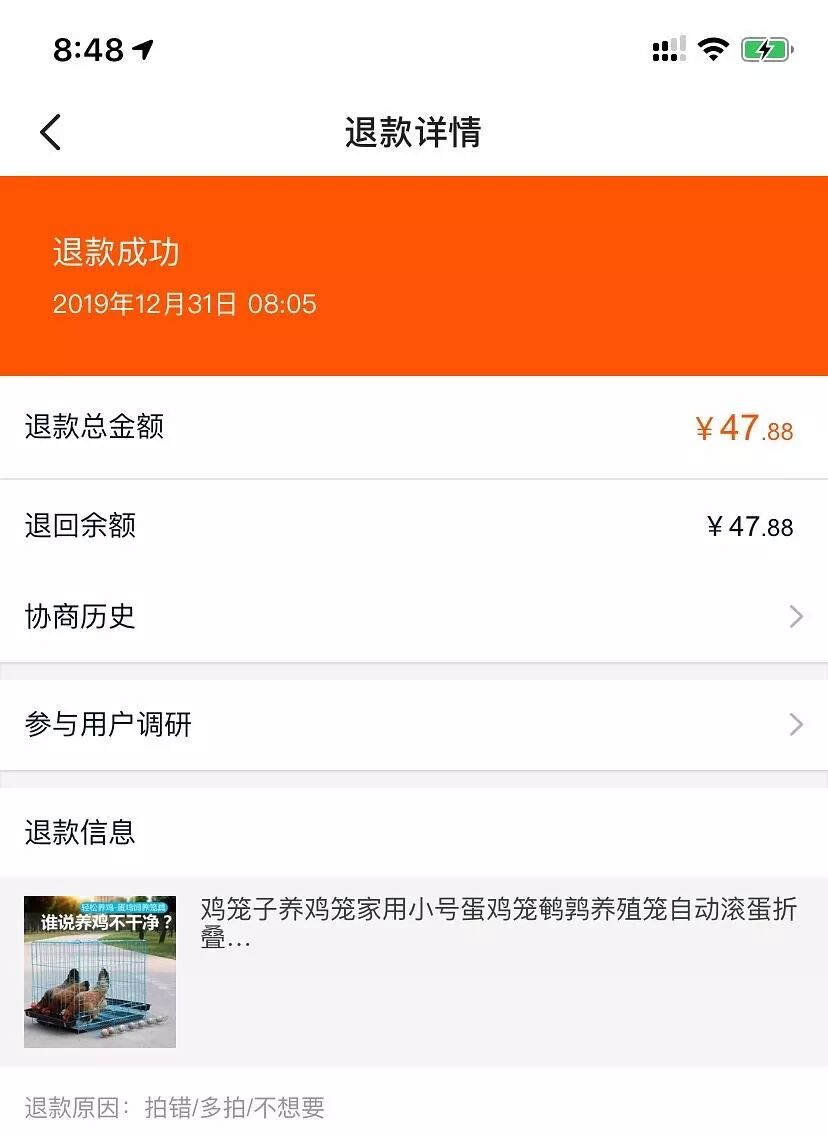The image size is (828, 1136).
Task: Open the 鸡笼子养鸡笼 product card
Action: click(413, 970)
